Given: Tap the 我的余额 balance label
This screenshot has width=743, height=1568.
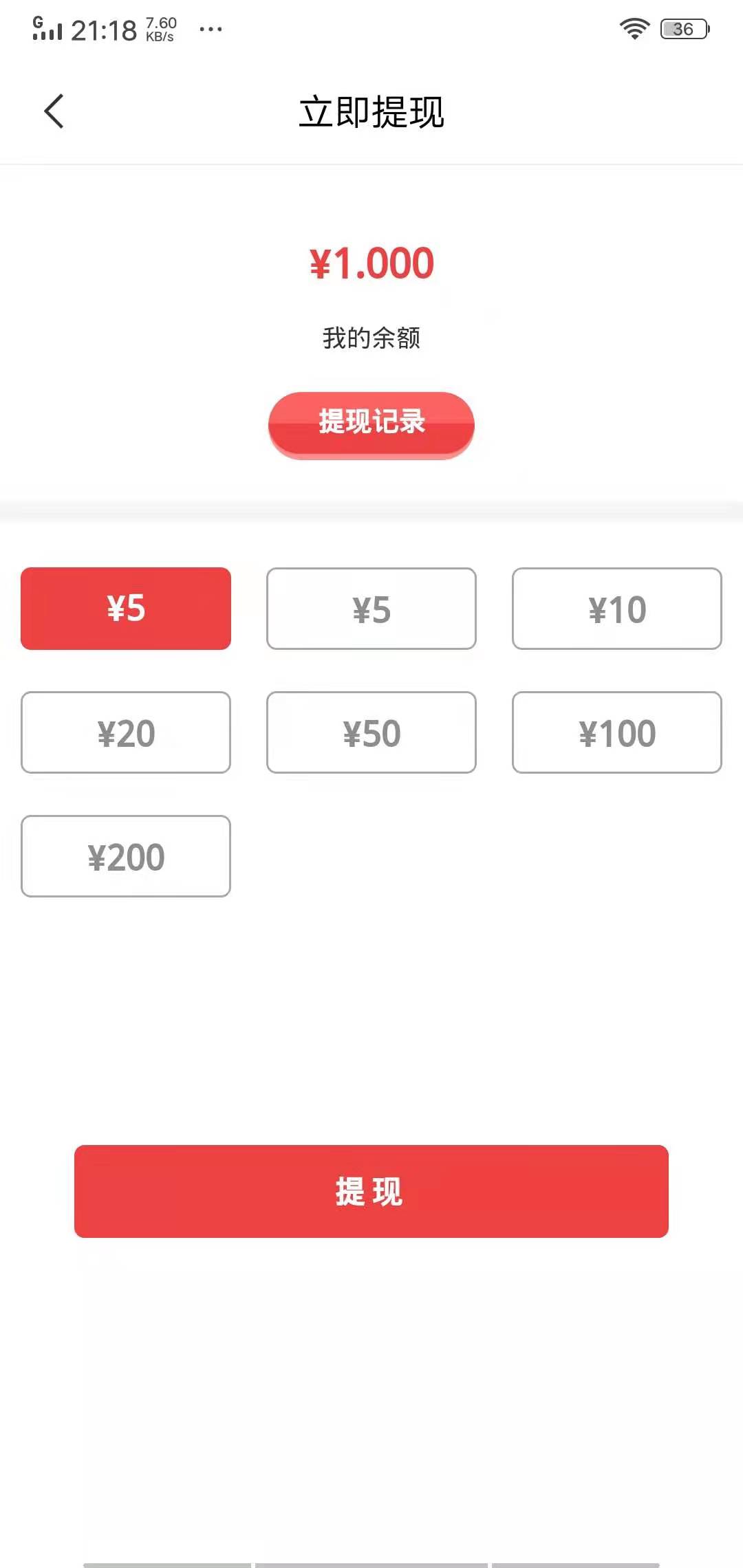Looking at the screenshot, I should 372,338.
